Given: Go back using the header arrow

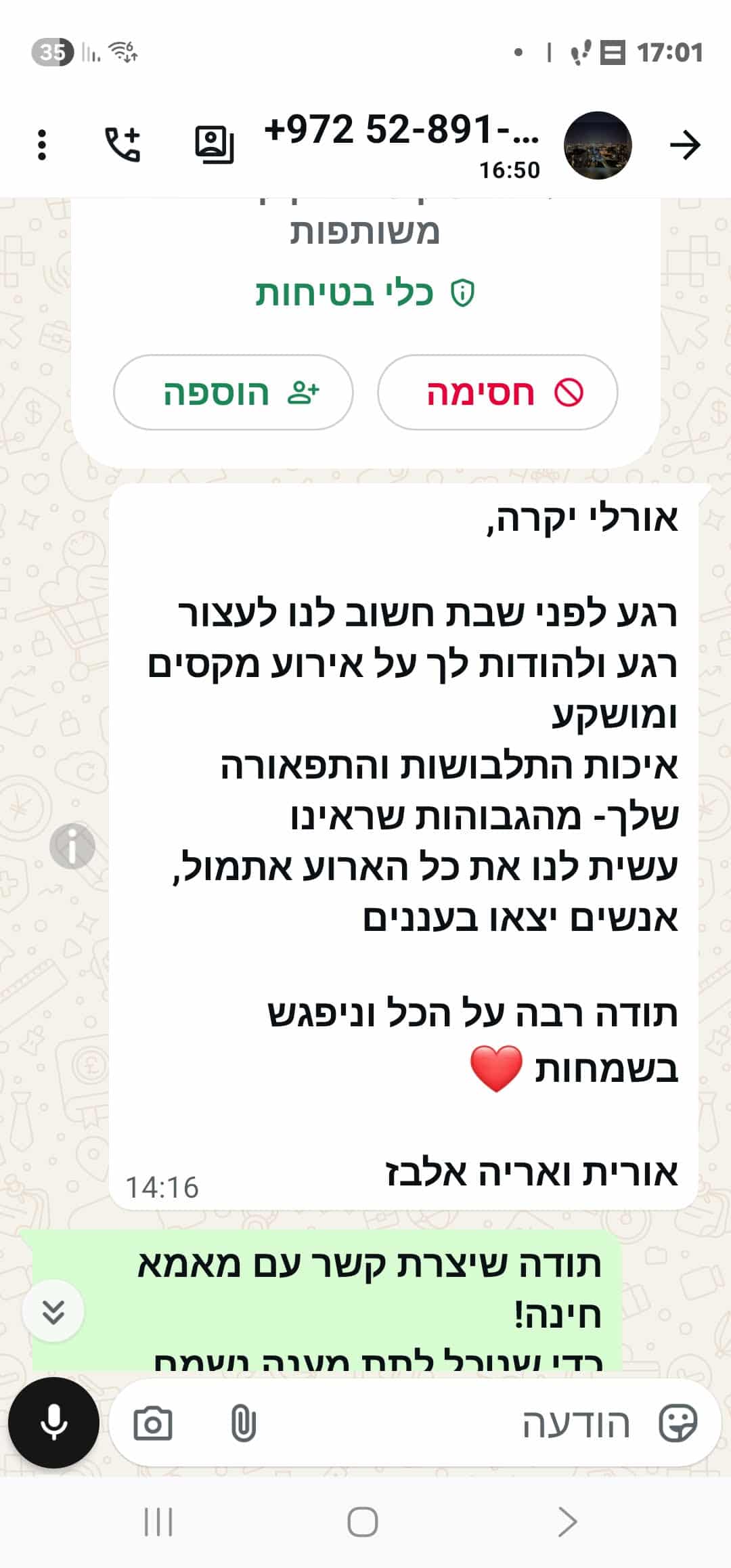Looking at the screenshot, I should [684, 146].
